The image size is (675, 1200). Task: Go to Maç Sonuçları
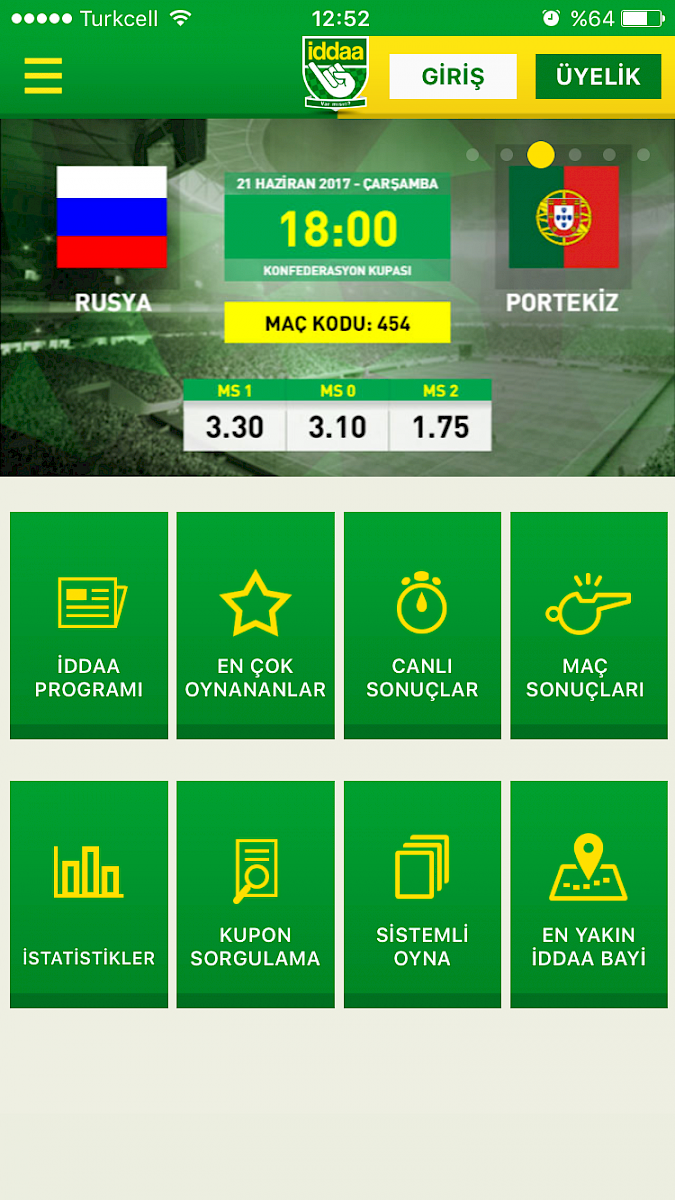[x=589, y=625]
